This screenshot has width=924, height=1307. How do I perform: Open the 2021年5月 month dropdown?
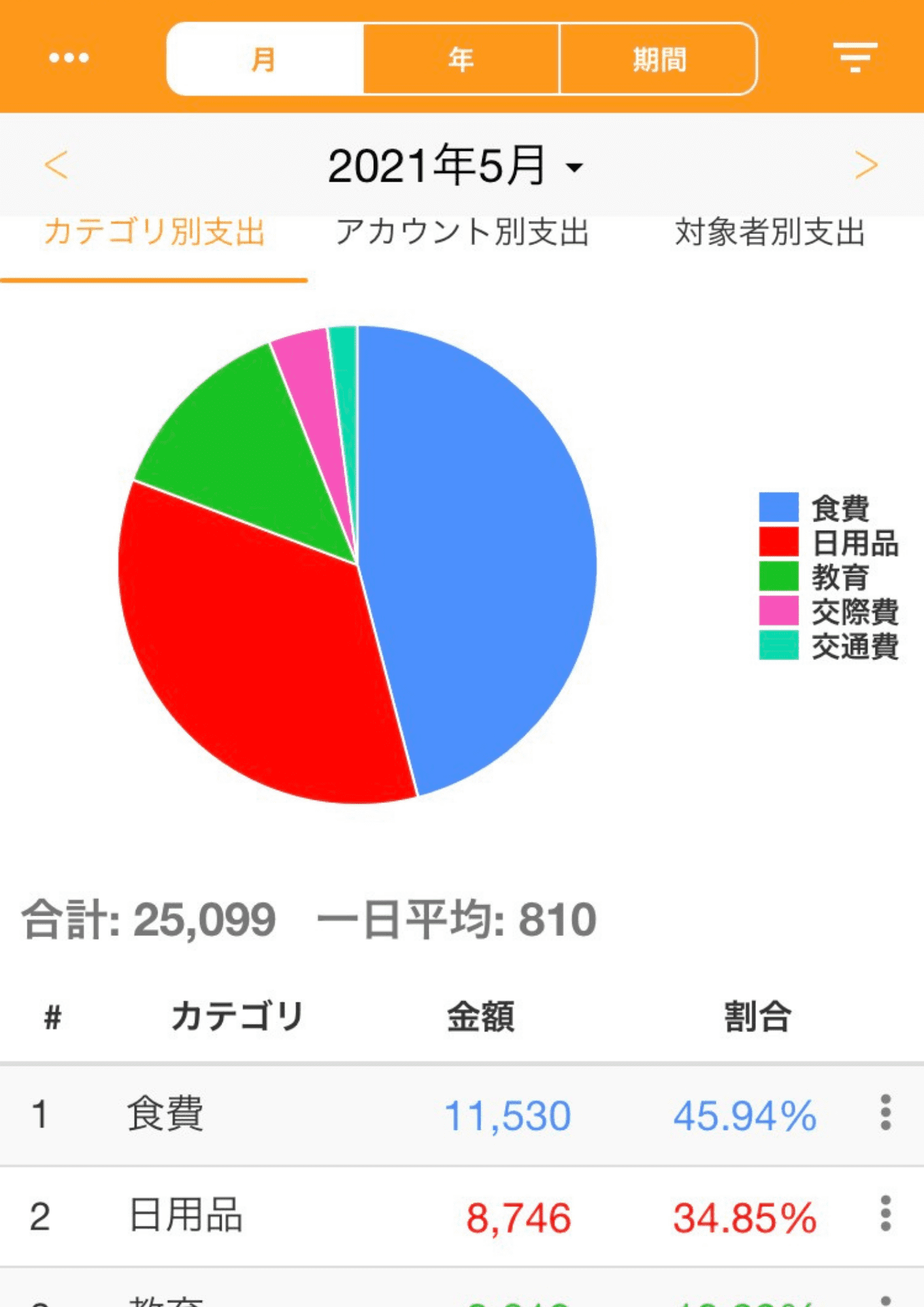coord(455,166)
